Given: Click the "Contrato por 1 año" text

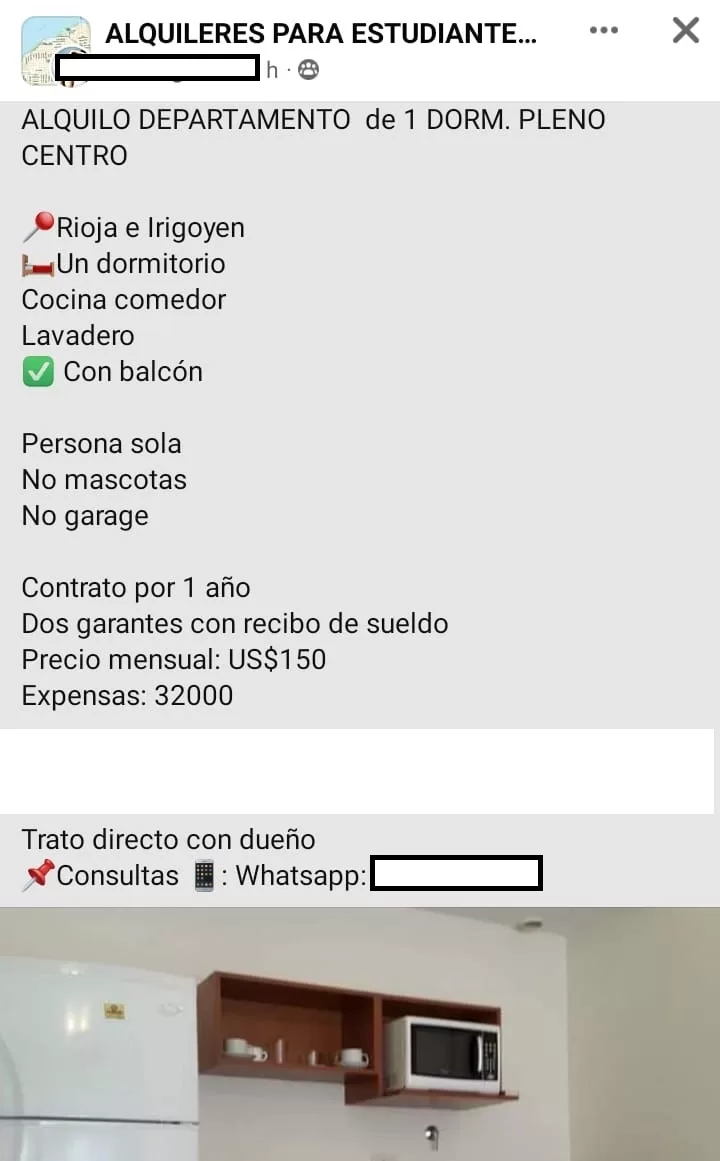Looking at the screenshot, I should (135, 587).
